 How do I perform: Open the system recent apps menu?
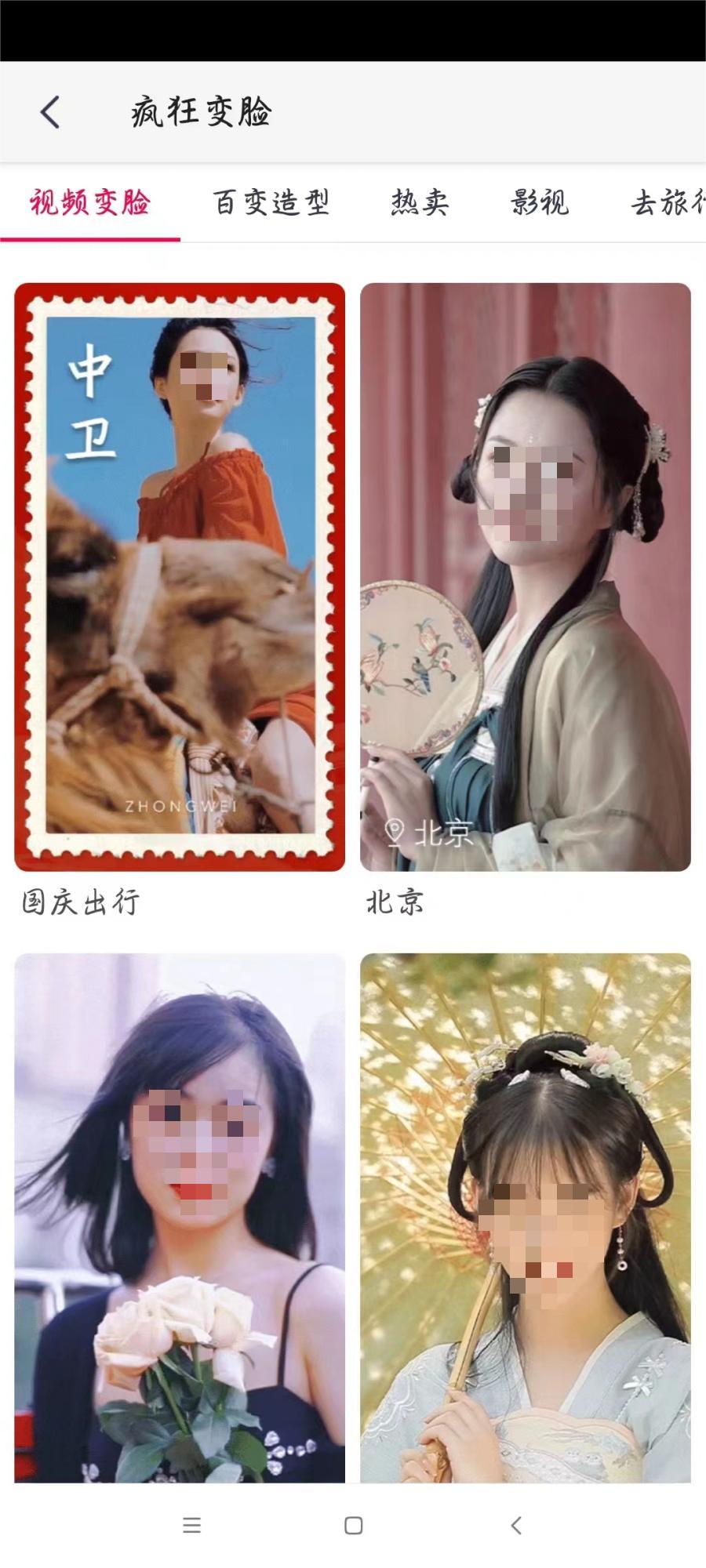pos(192,1525)
